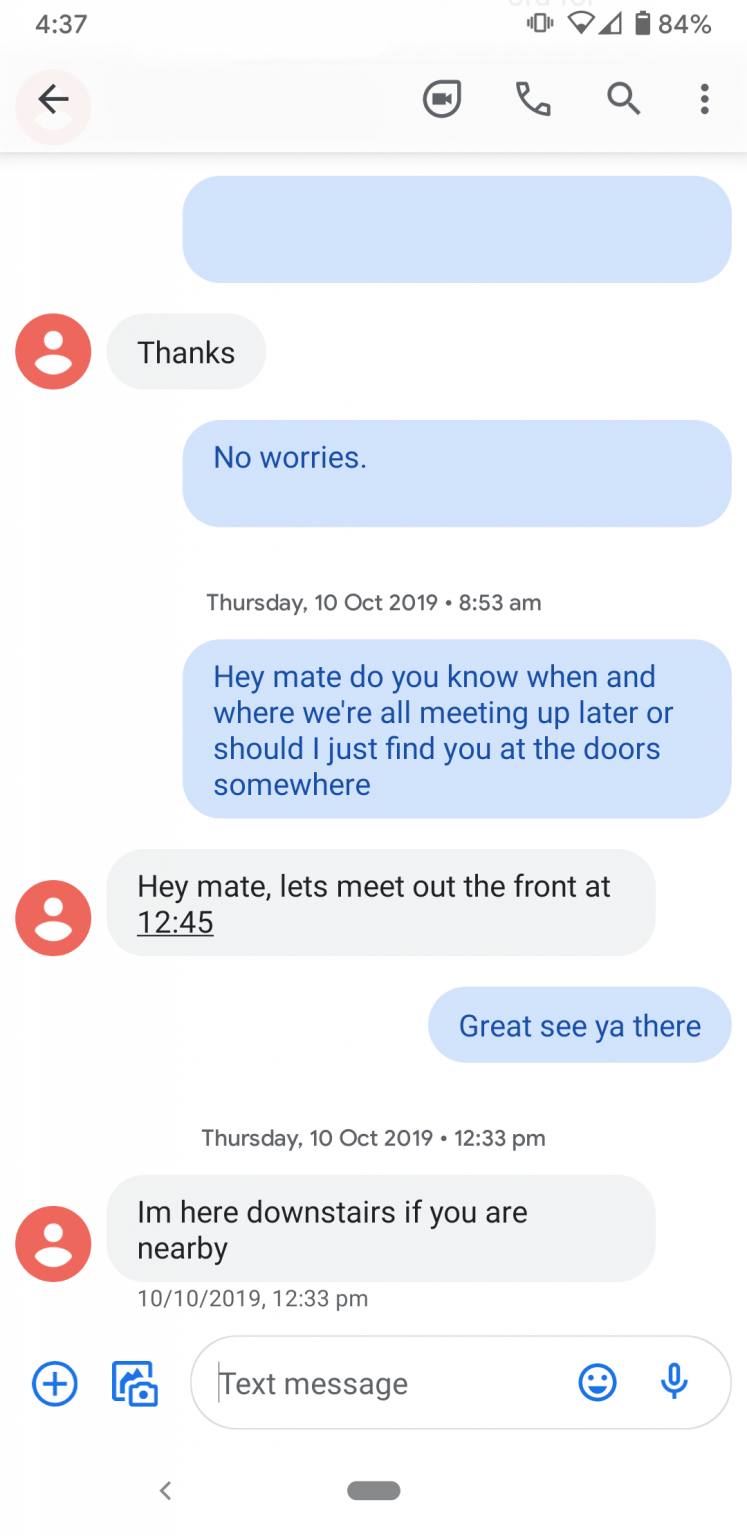The image size is (747, 1536).
Task: Record a voice message with the microphone
Action: coord(675,1382)
